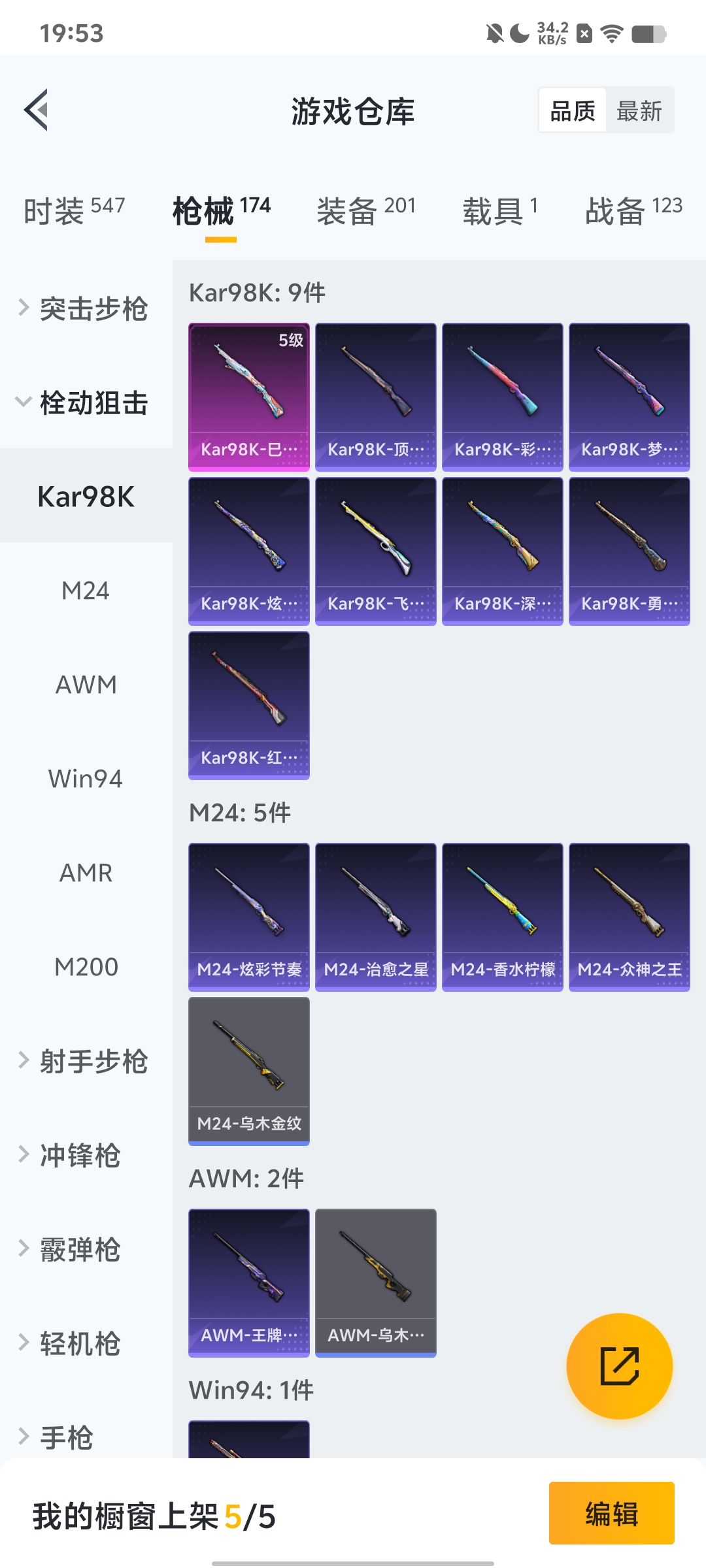
Task: Edit my showcase with 编辑
Action: click(611, 1513)
